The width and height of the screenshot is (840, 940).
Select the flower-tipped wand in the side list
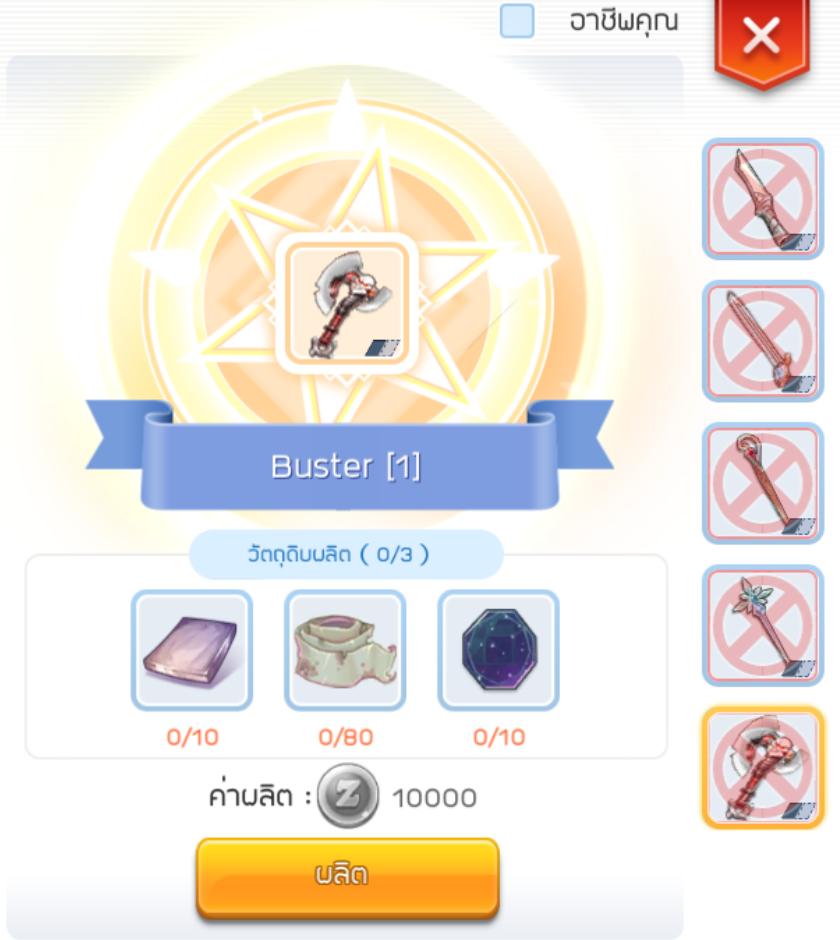click(x=763, y=626)
